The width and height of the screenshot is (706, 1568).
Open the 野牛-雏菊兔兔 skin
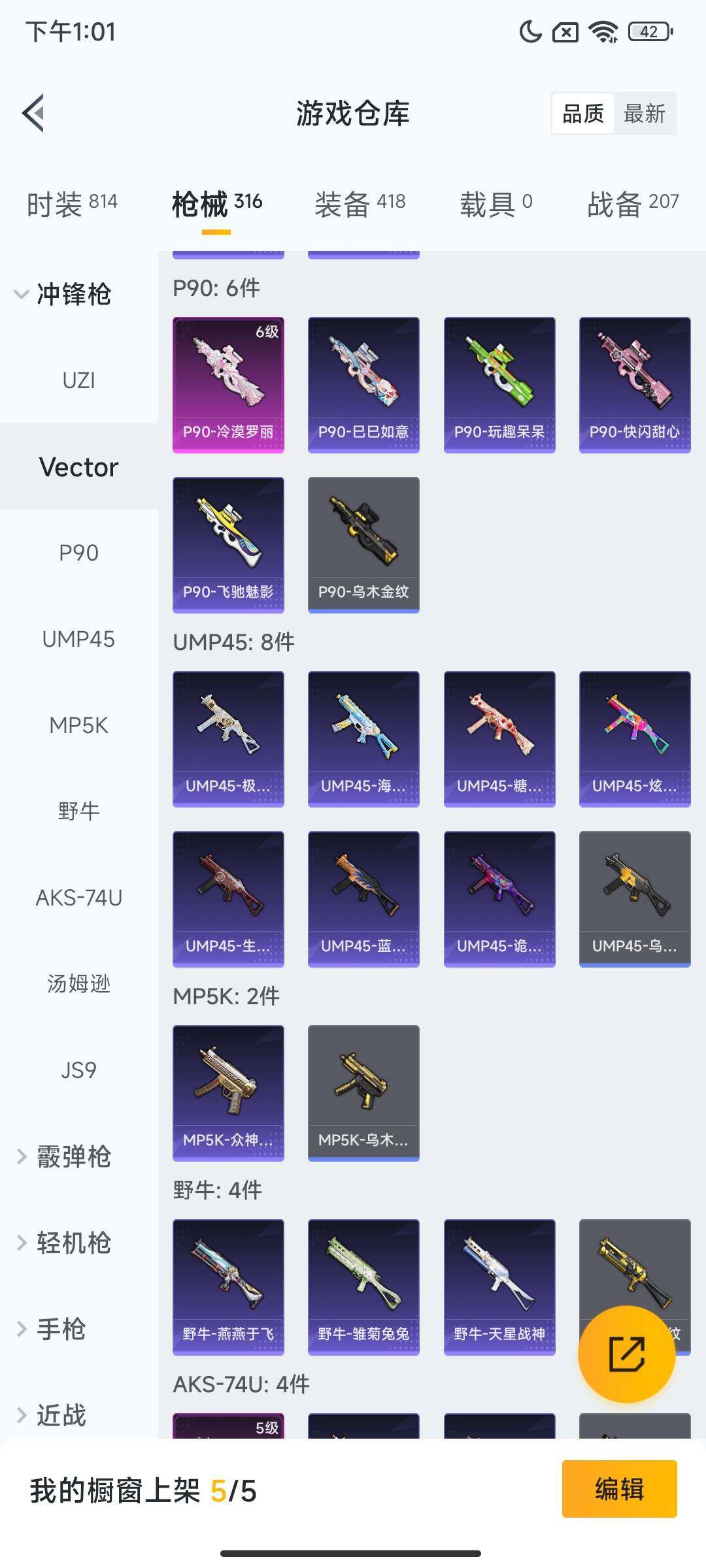pos(363,1287)
